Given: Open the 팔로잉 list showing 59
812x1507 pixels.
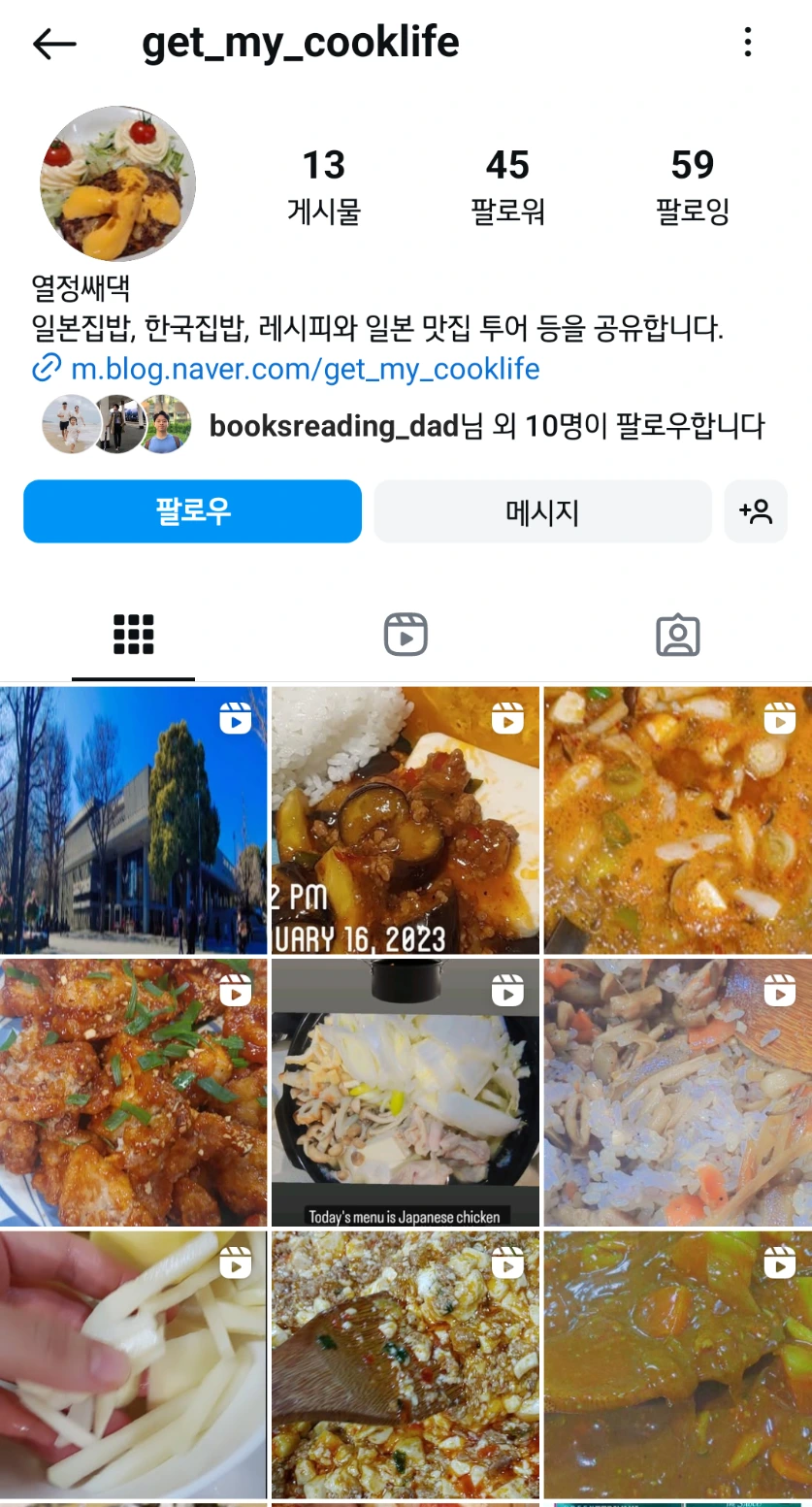Looking at the screenshot, I should (692, 184).
